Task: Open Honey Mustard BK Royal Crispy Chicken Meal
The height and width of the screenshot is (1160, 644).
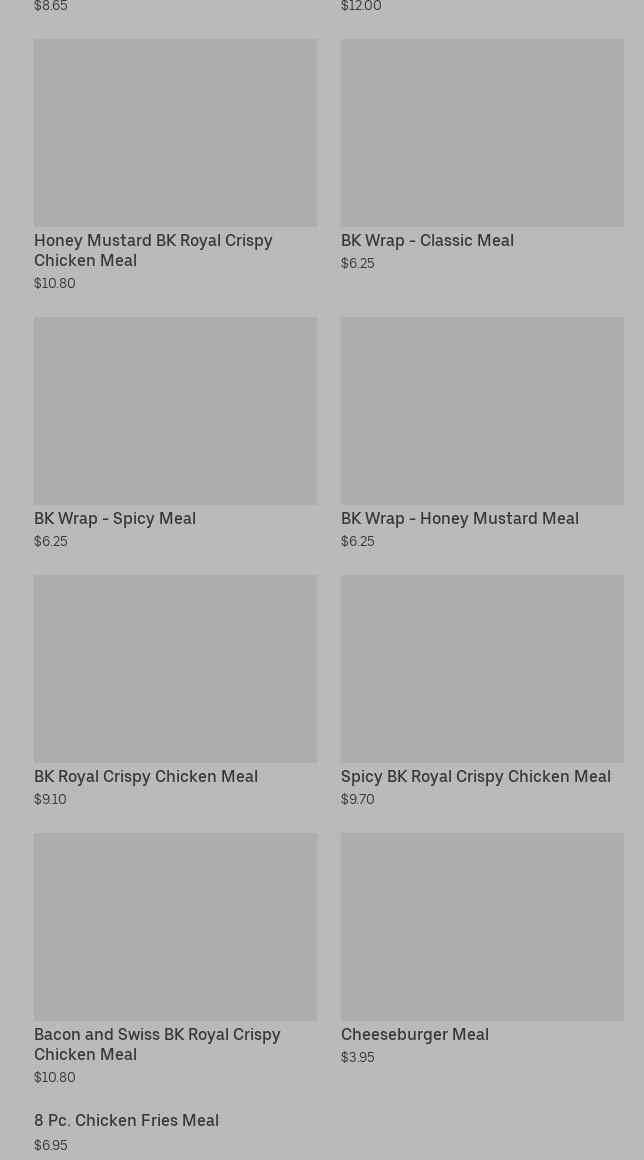Action: coord(175,165)
